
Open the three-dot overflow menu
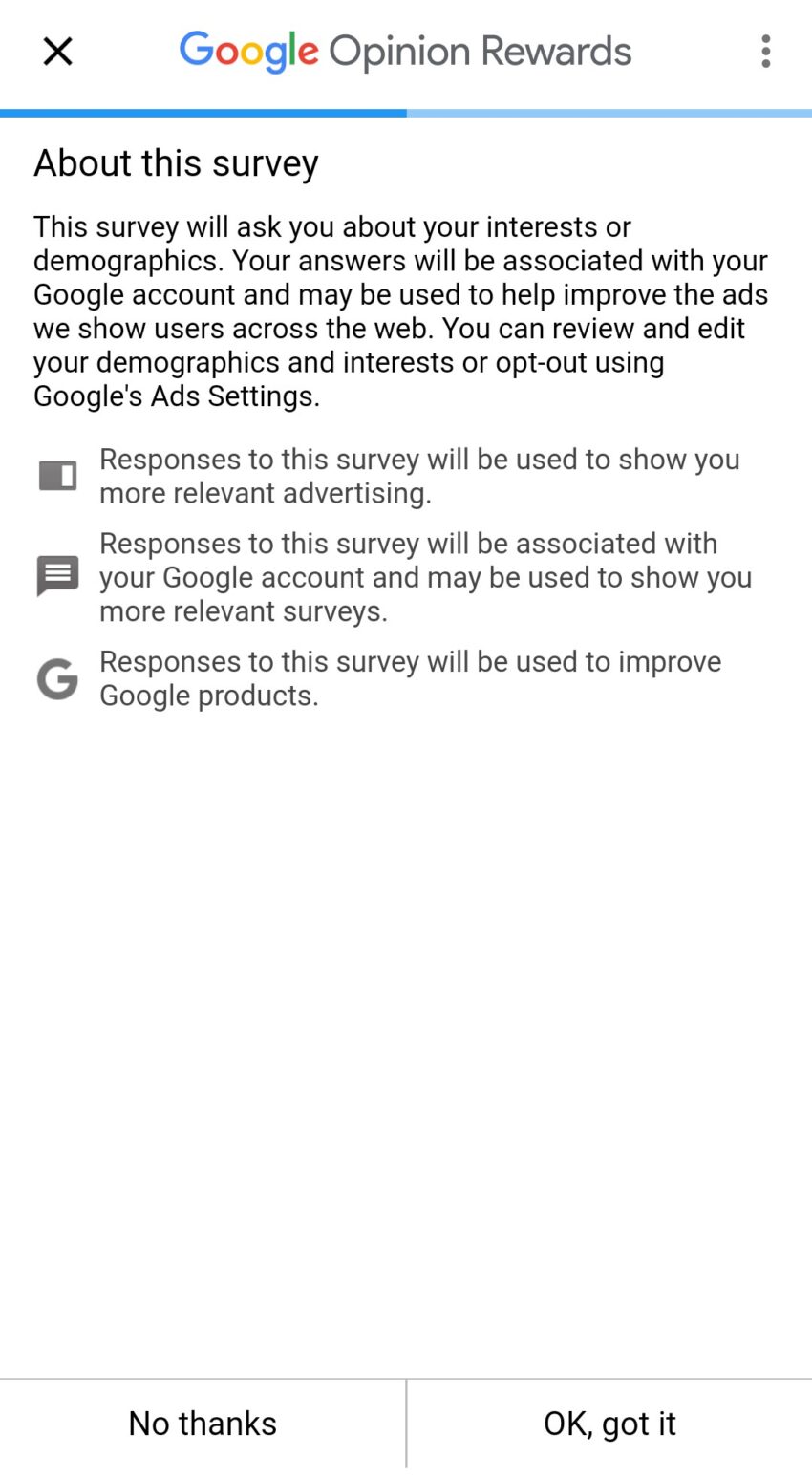766,51
